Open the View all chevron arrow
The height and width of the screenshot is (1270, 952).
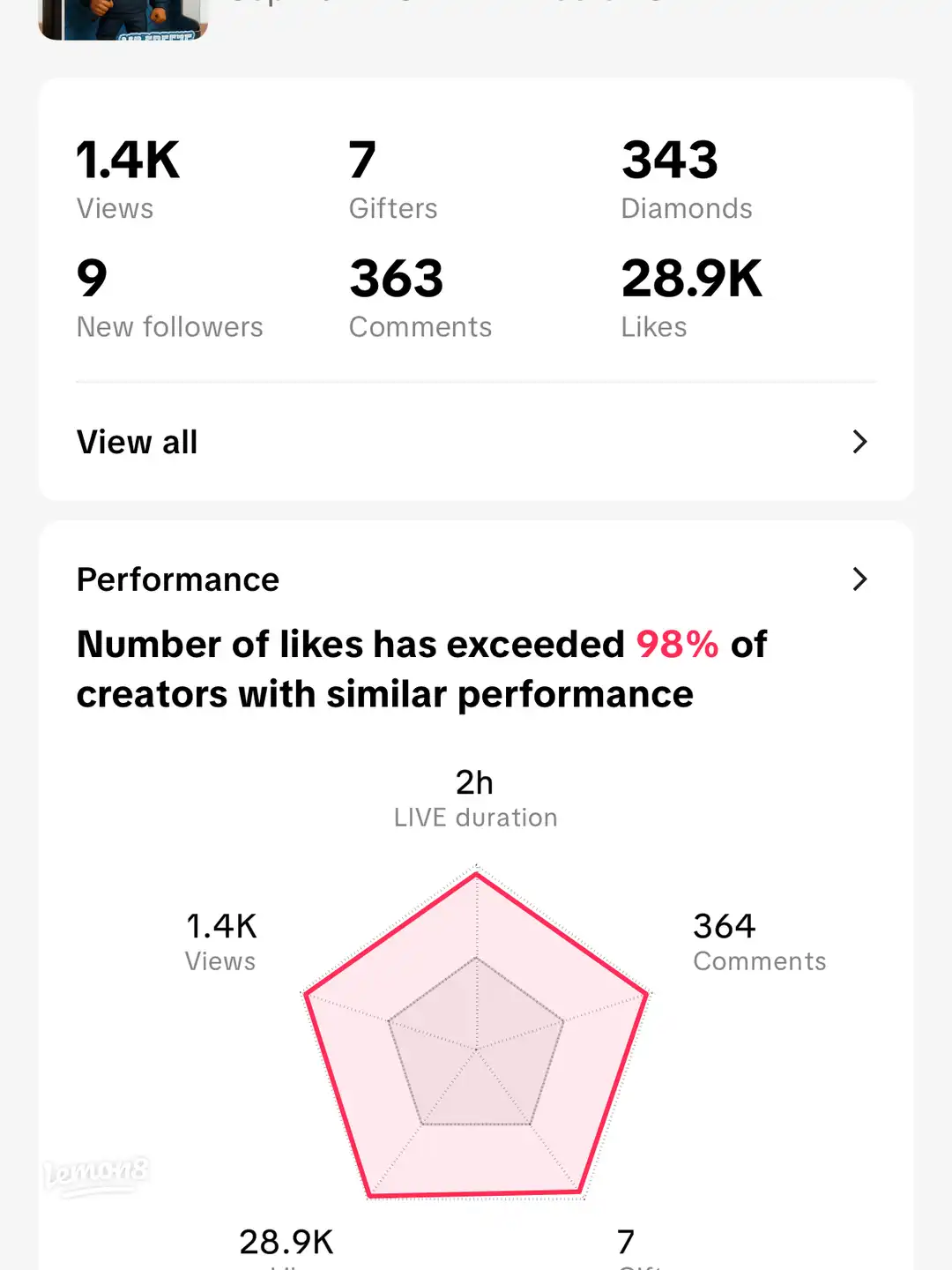pos(859,442)
